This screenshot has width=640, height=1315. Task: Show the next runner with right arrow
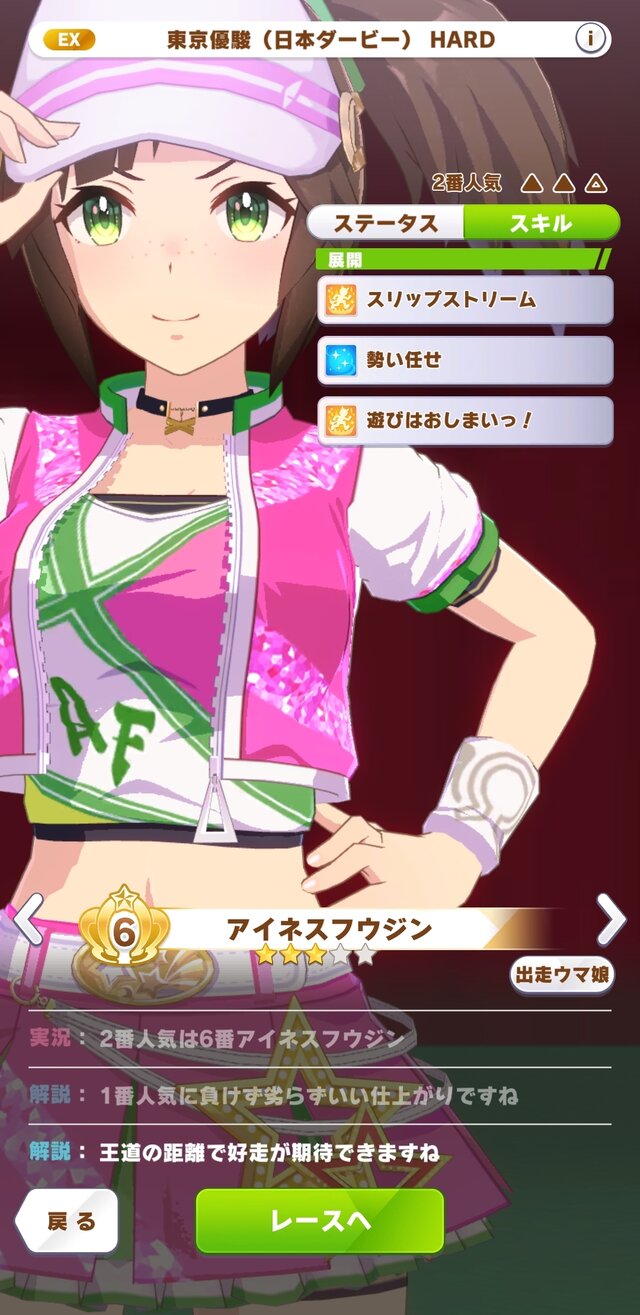click(x=610, y=920)
